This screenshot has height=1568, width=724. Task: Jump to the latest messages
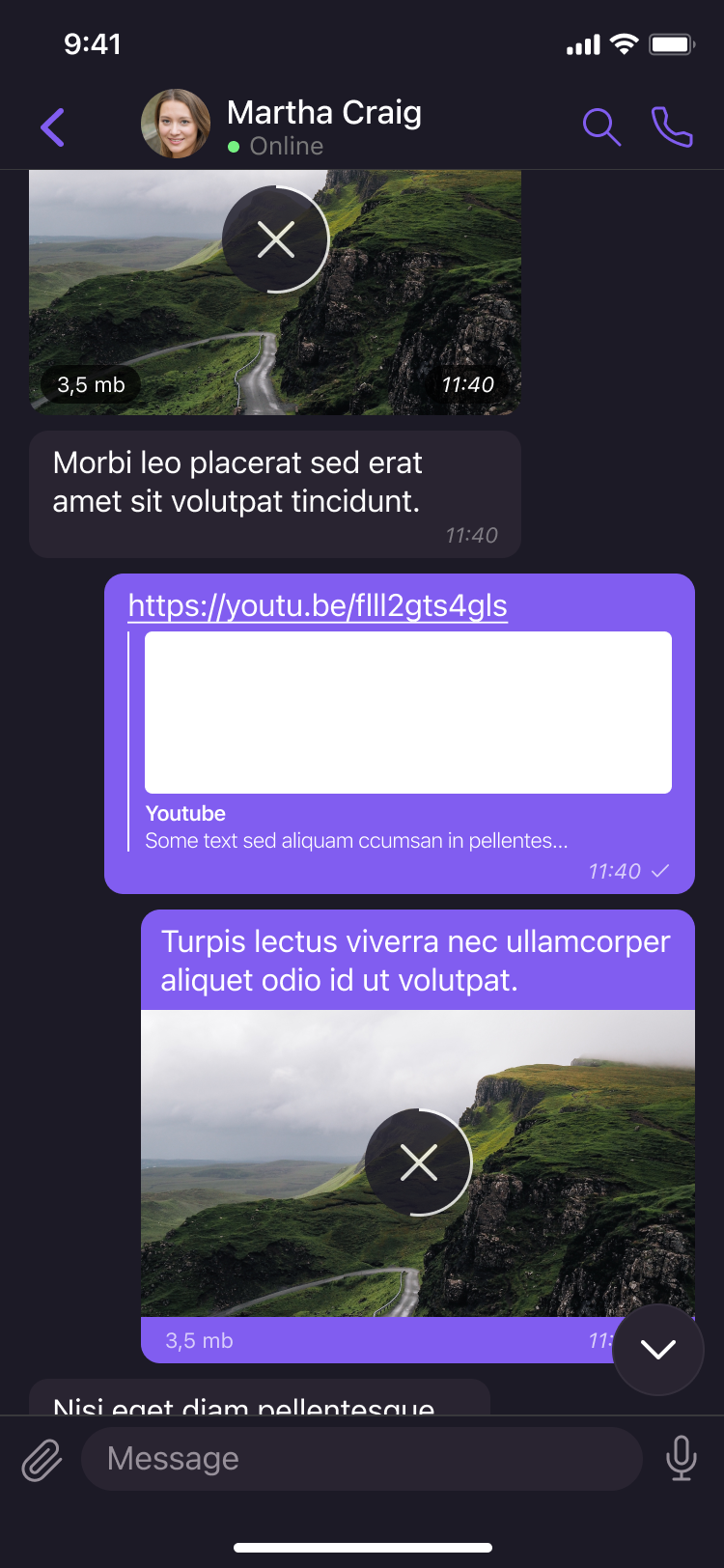point(658,1349)
